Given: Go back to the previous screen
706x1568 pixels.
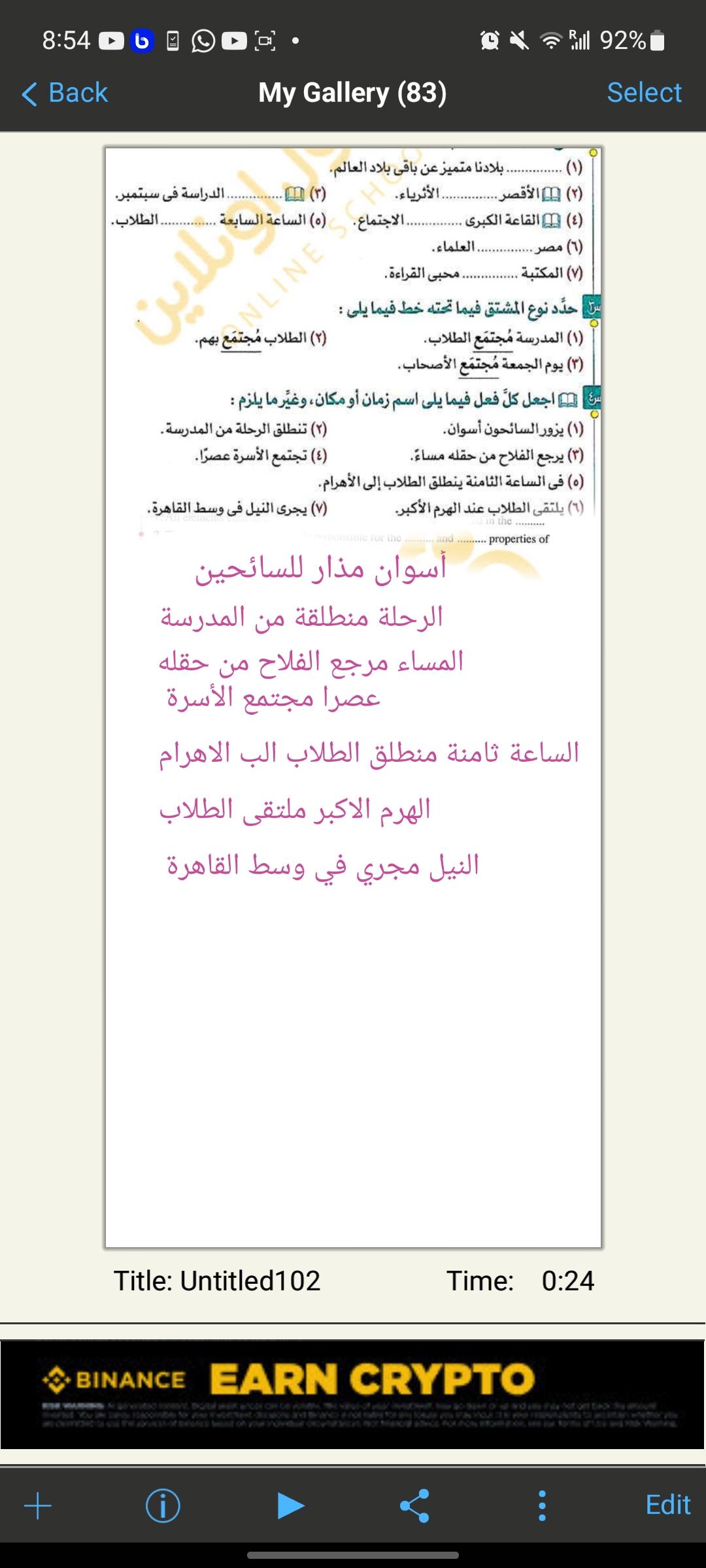Looking at the screenshot, I should pos(65,93).
